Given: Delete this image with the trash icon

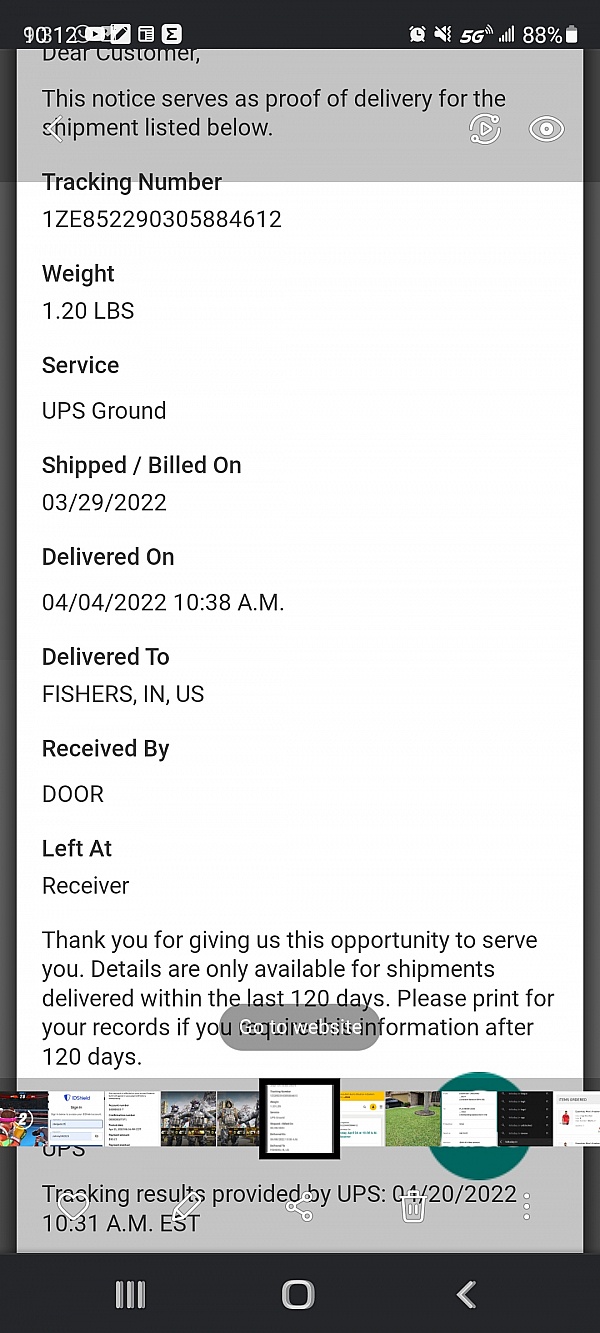Looking at the screenshot, I should point(413,1207).
